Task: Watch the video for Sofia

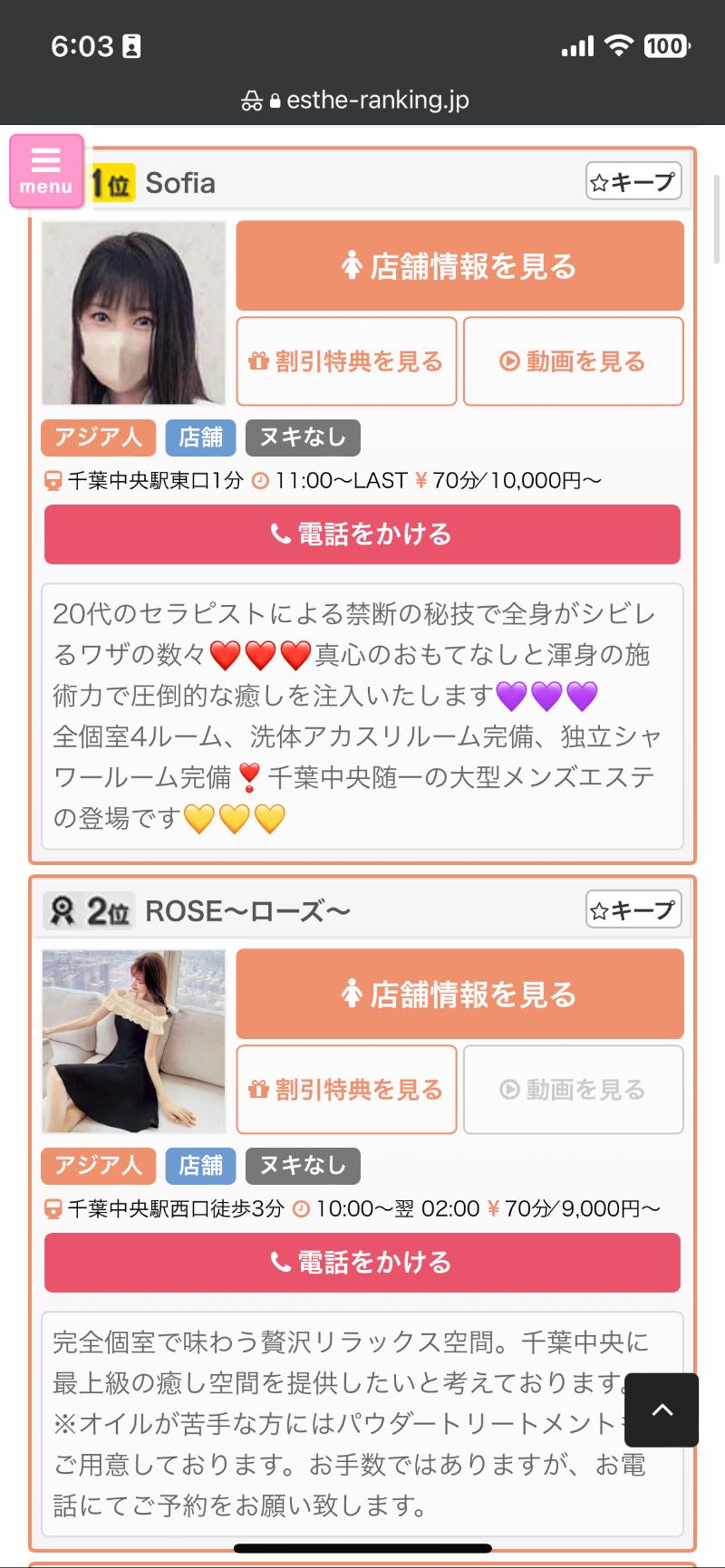Action: [573, 361]
